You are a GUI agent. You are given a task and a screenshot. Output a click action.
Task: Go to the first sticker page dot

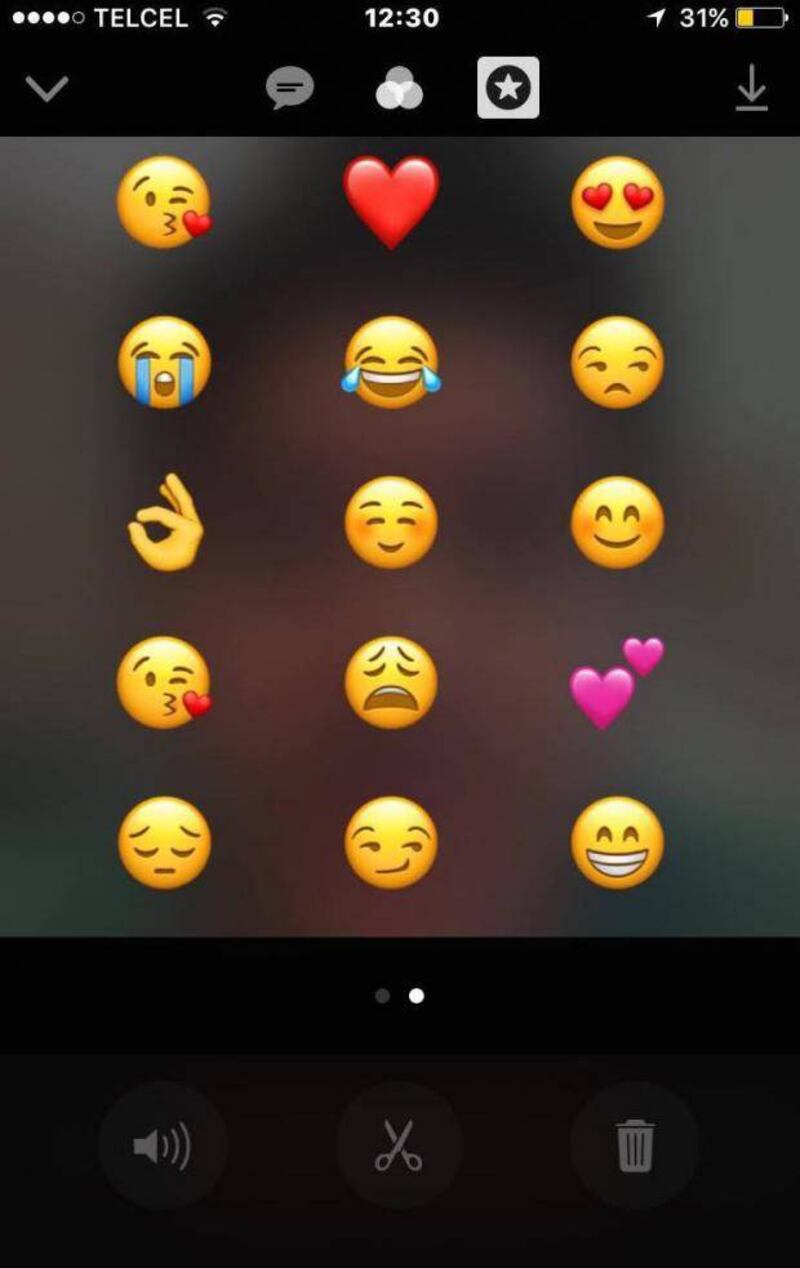point(382,996)
